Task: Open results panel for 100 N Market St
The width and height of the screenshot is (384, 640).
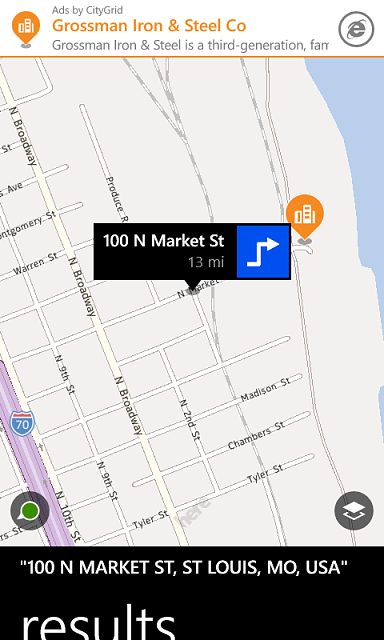Action: coord(184,568)
